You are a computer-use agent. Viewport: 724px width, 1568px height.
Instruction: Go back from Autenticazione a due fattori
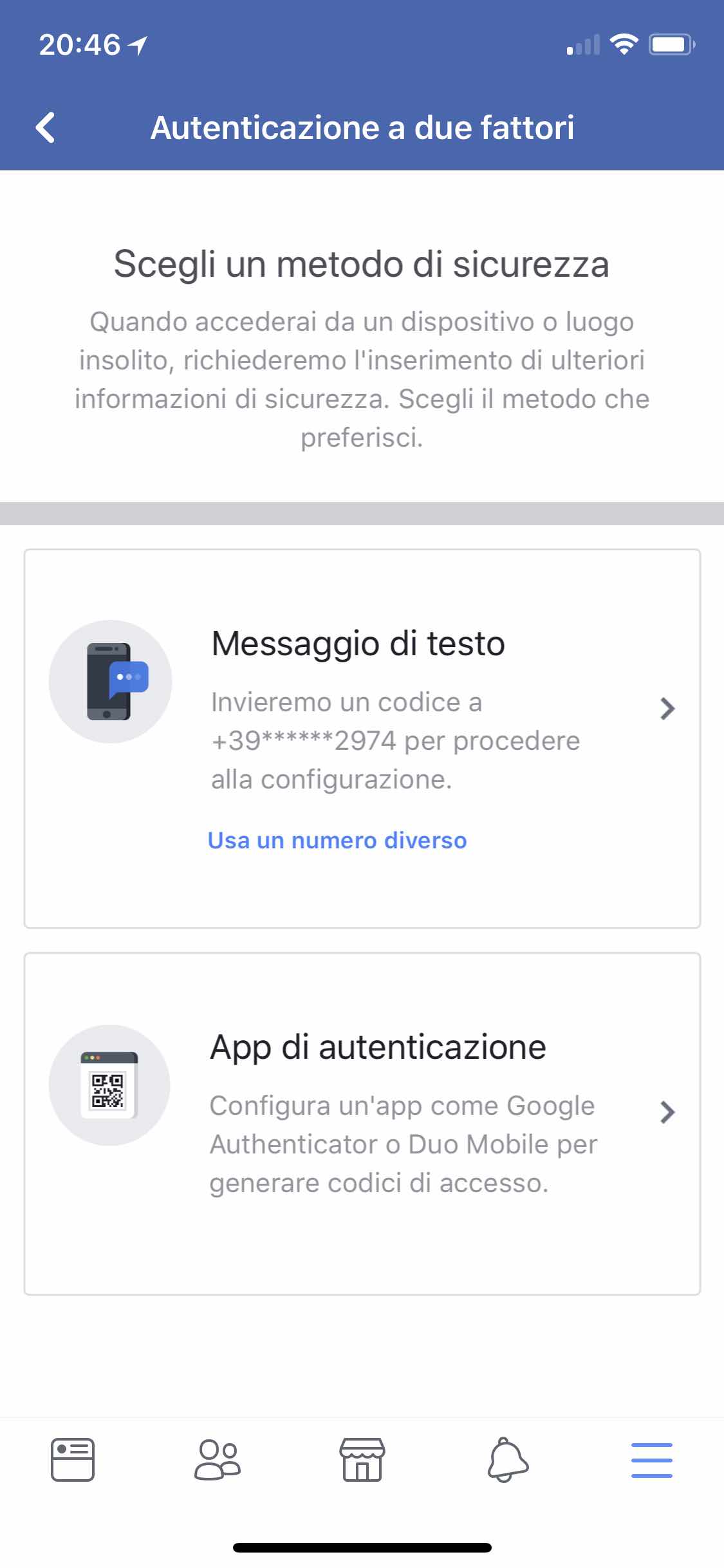45,127
